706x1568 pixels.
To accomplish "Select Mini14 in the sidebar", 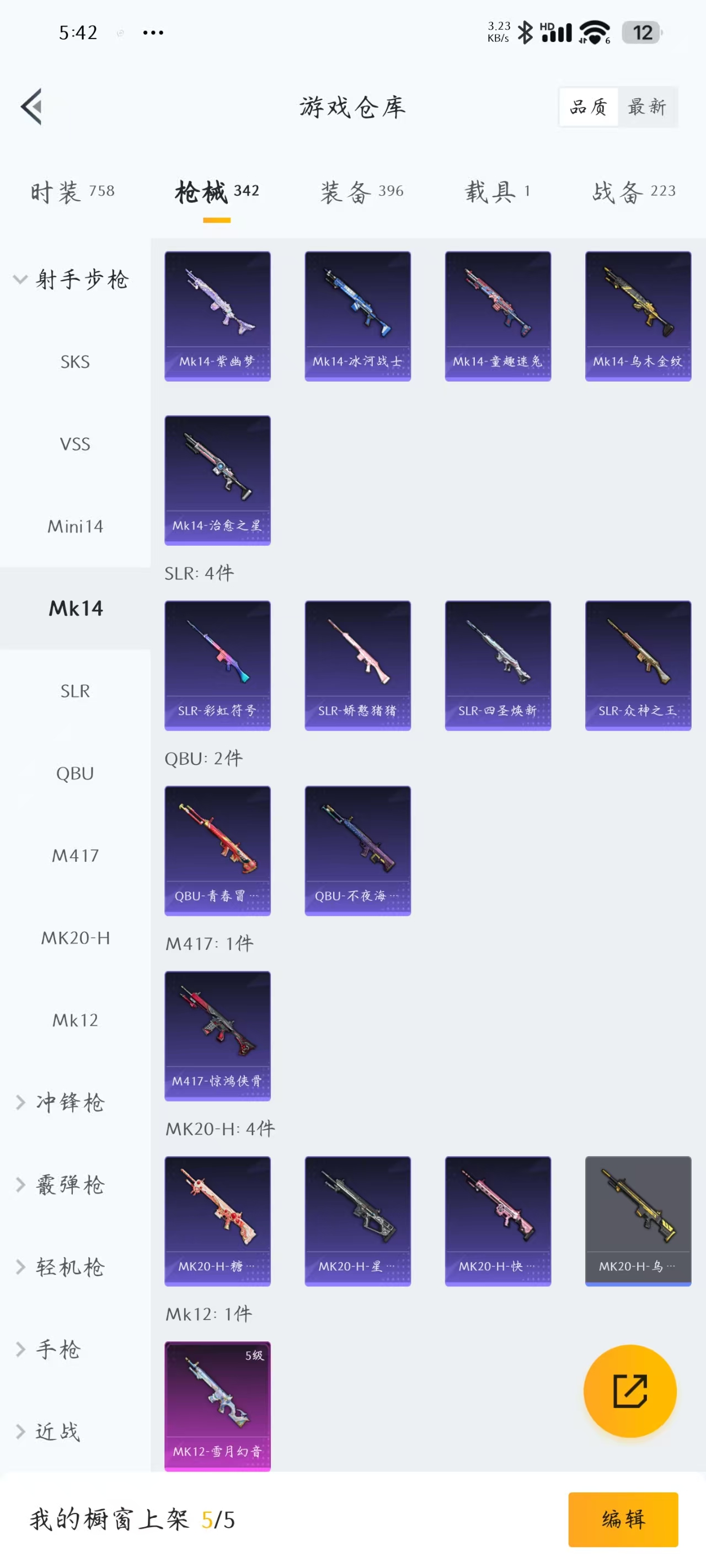I will pyautogui.click(x=75, y=526).
